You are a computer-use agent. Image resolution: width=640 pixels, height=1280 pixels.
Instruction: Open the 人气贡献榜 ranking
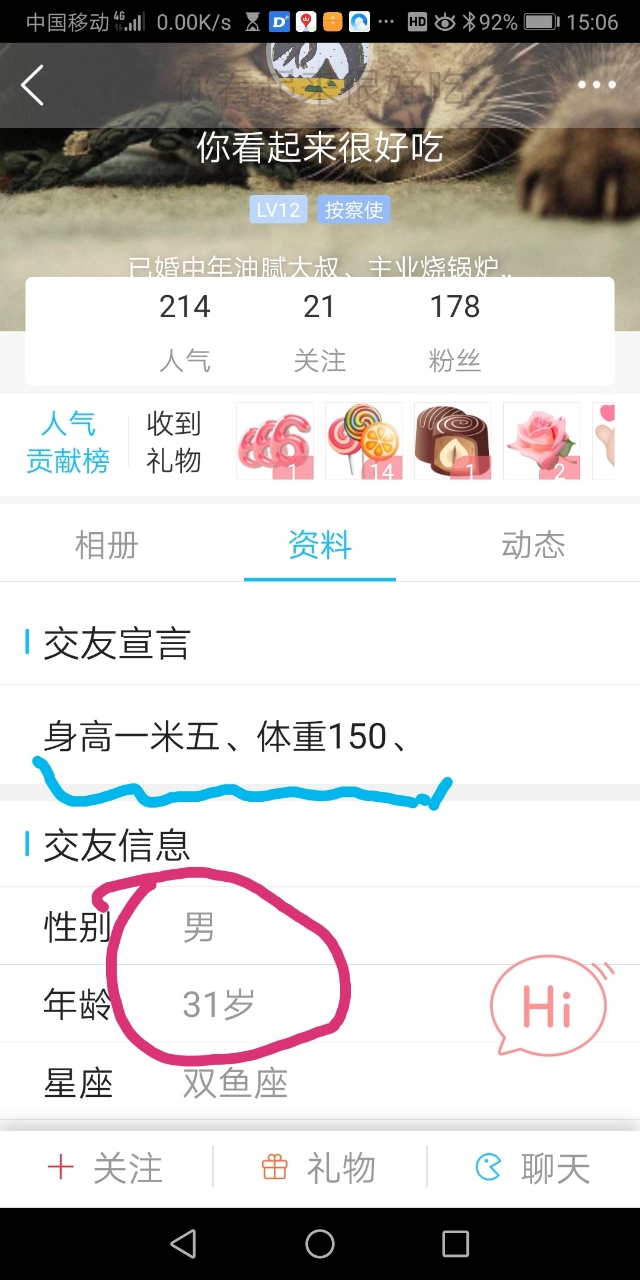(68, 442)
